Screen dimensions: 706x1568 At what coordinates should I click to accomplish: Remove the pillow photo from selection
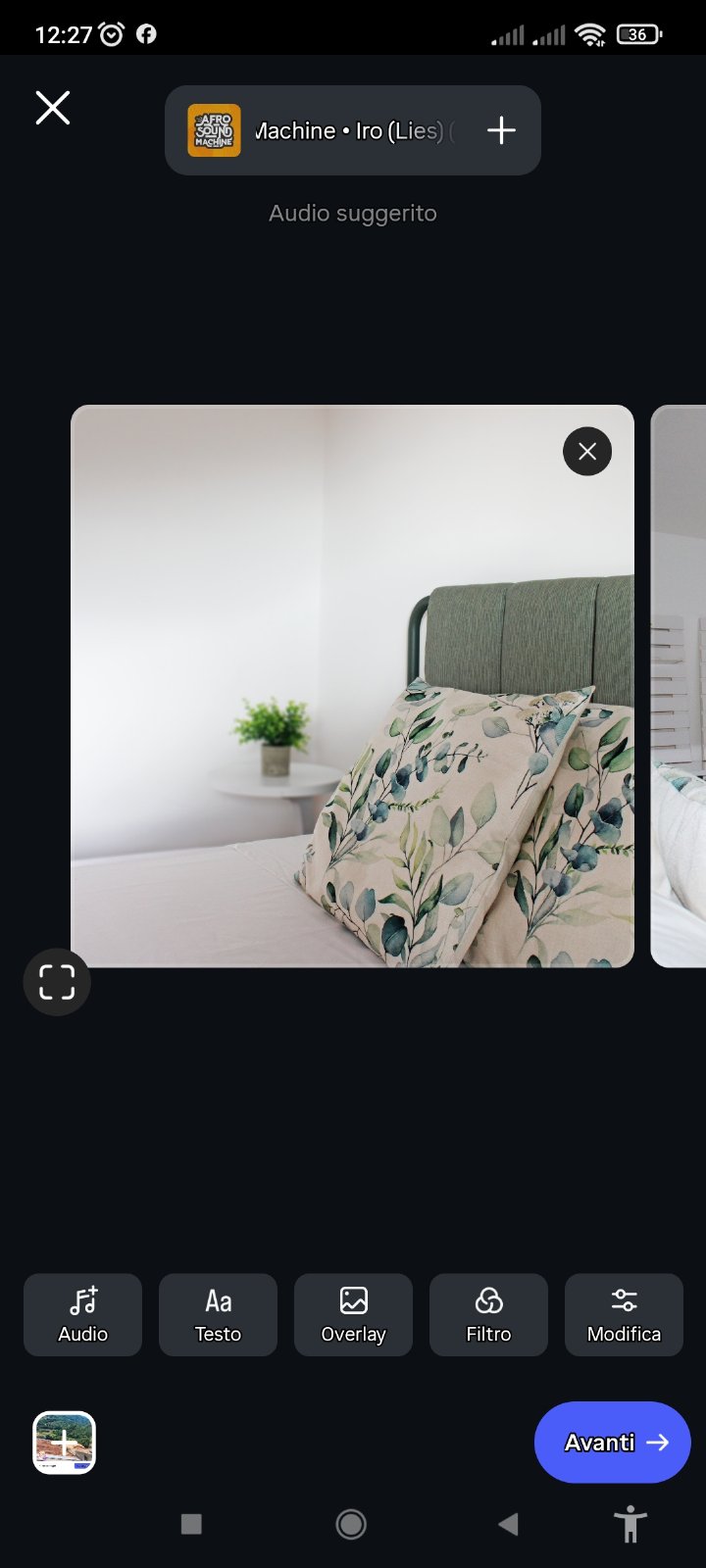click(x=586, y=452)
